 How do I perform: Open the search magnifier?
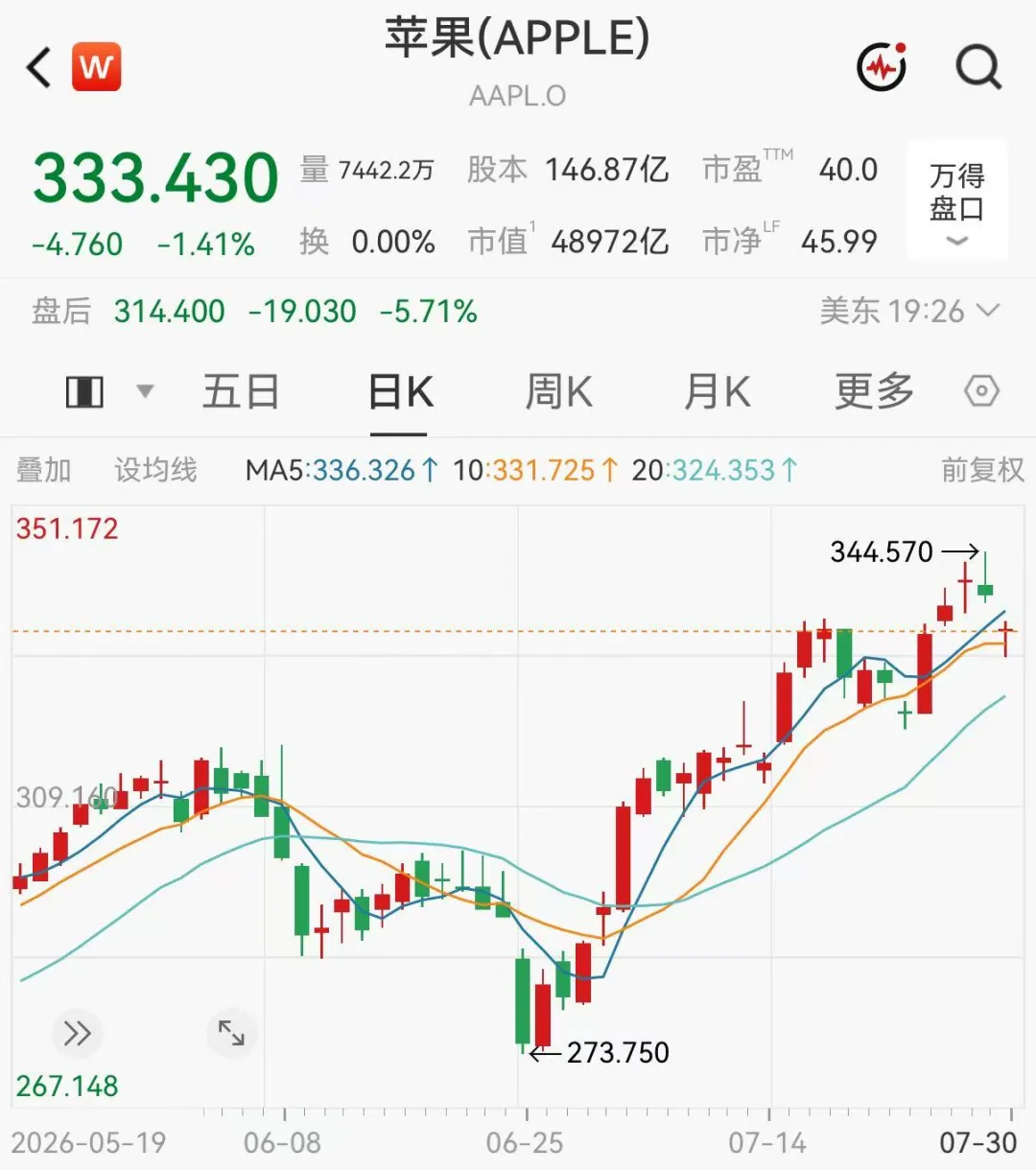[x=978, y=66]
